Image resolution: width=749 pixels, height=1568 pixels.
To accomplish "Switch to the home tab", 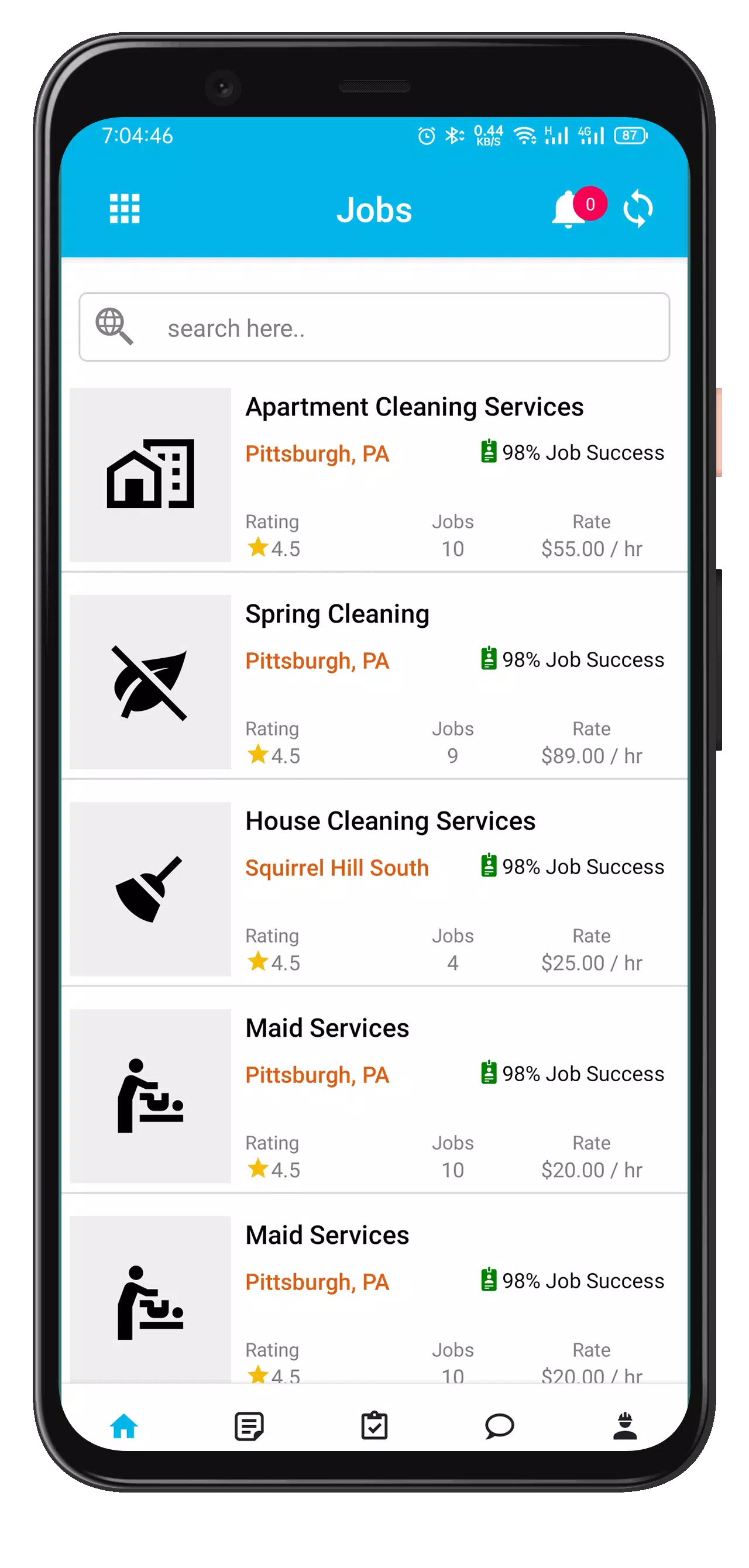I will point(123,1426).
